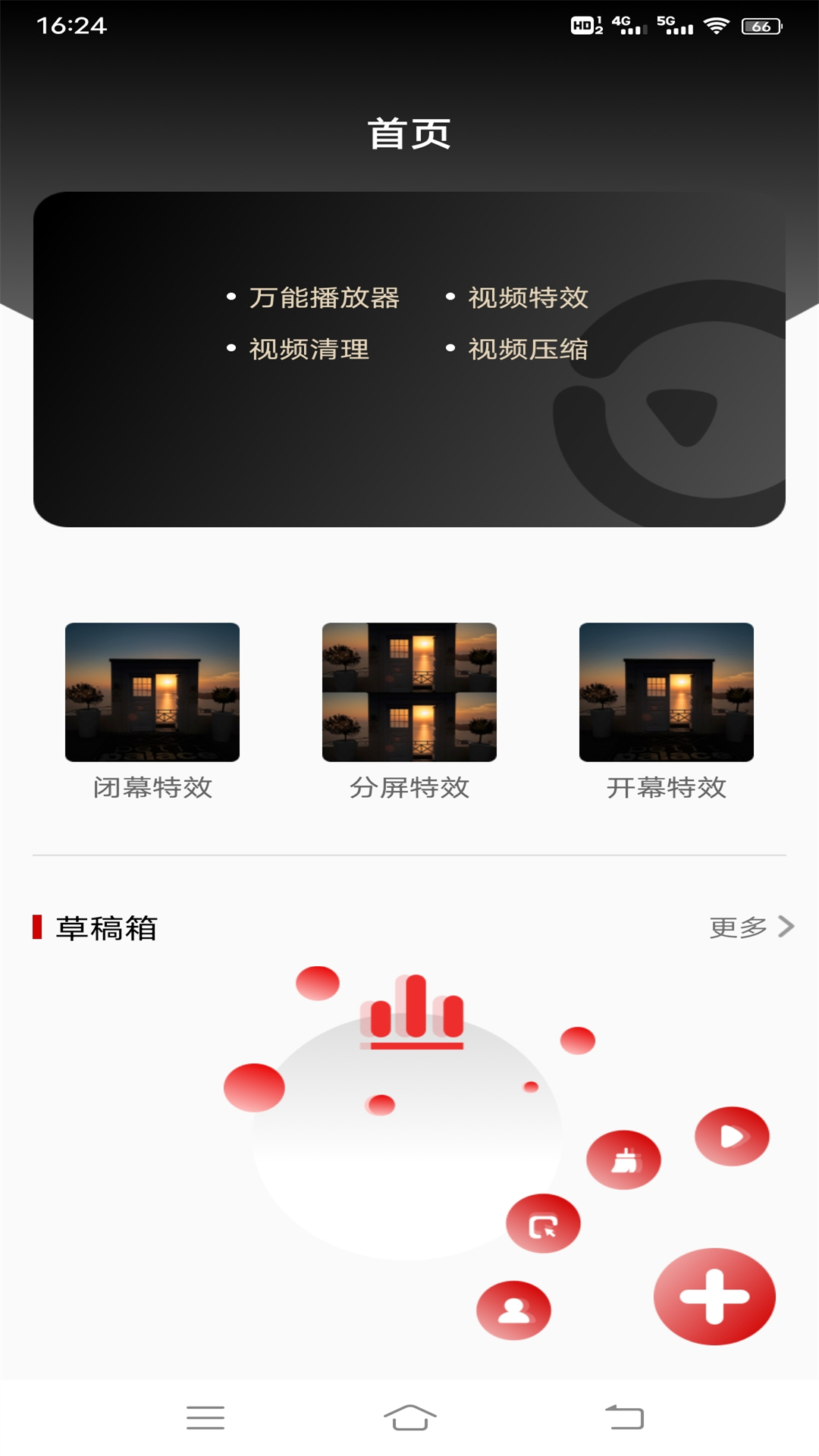Select the broom video cleaning icon
The height and width of the screenshot is (1456, 819).
624,1159
